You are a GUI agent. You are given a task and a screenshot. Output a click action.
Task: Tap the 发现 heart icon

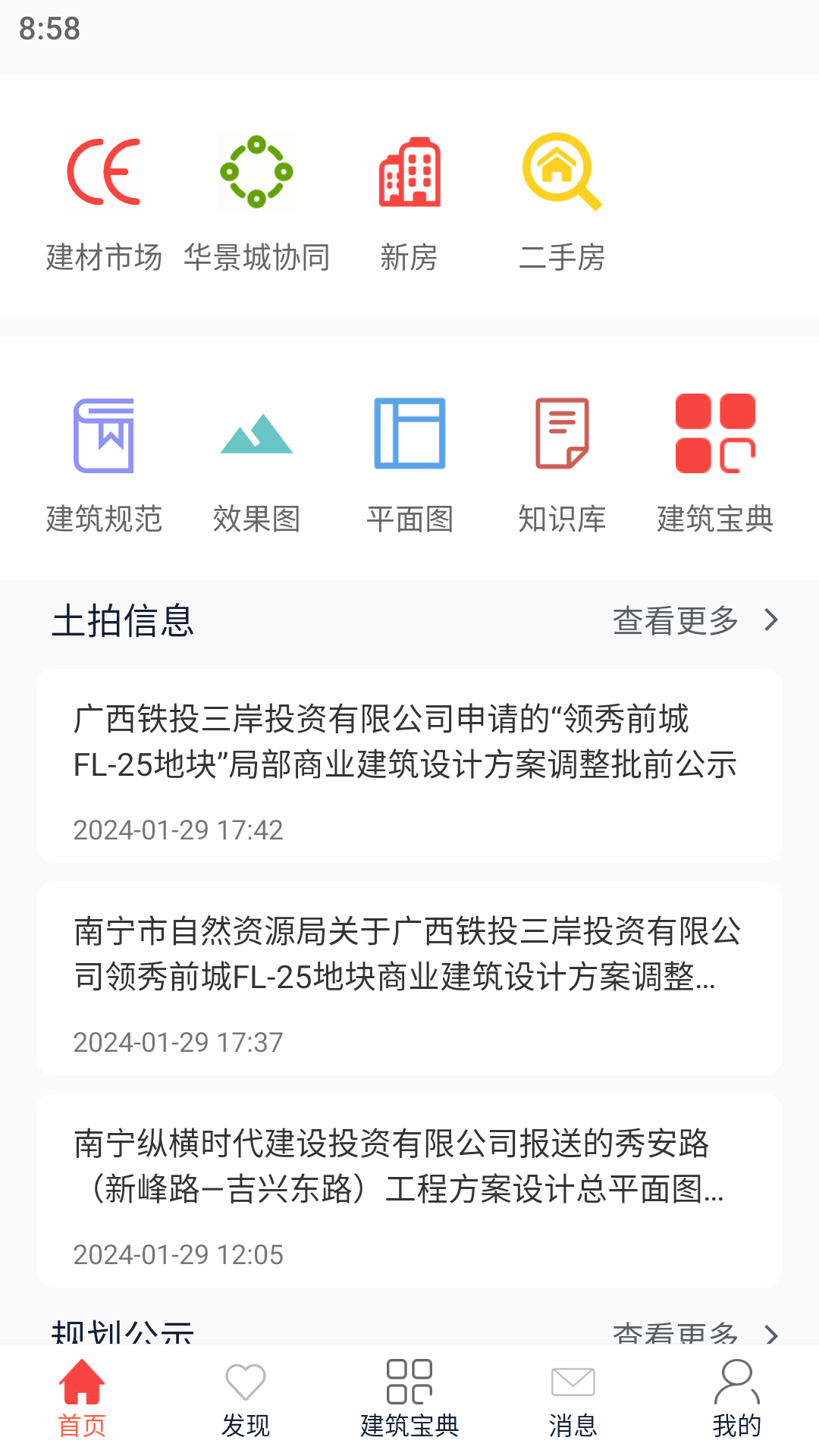[x=245, y=1398]
